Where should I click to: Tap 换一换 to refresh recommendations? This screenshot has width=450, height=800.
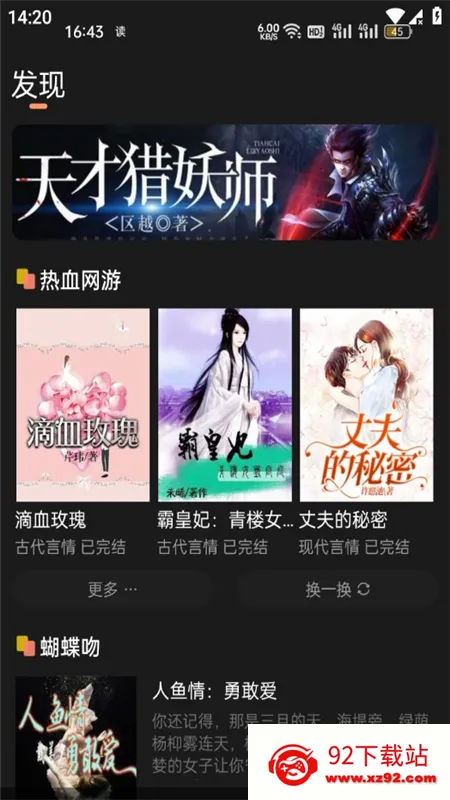tap(337, 589)
